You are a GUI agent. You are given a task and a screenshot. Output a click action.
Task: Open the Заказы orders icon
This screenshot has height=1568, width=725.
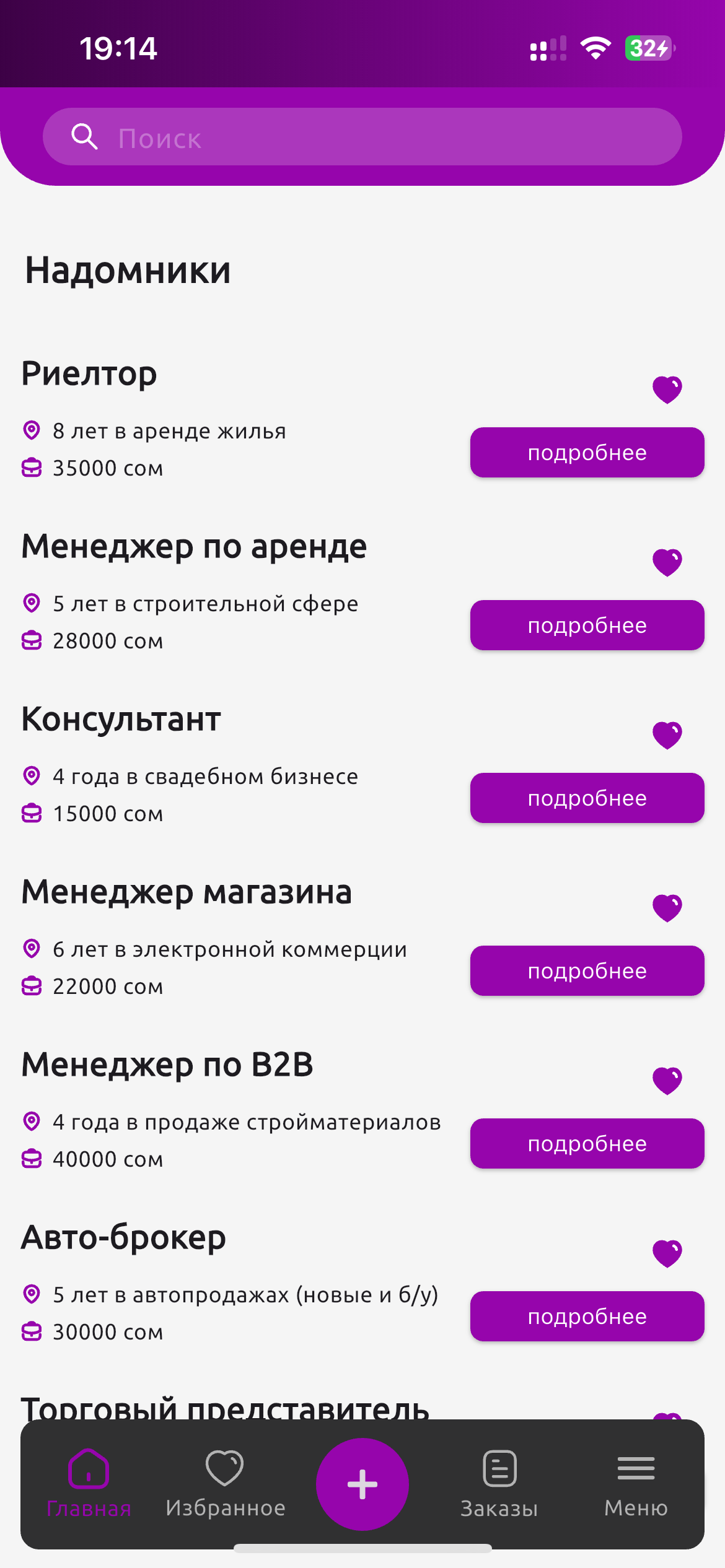click(499, 1468)
